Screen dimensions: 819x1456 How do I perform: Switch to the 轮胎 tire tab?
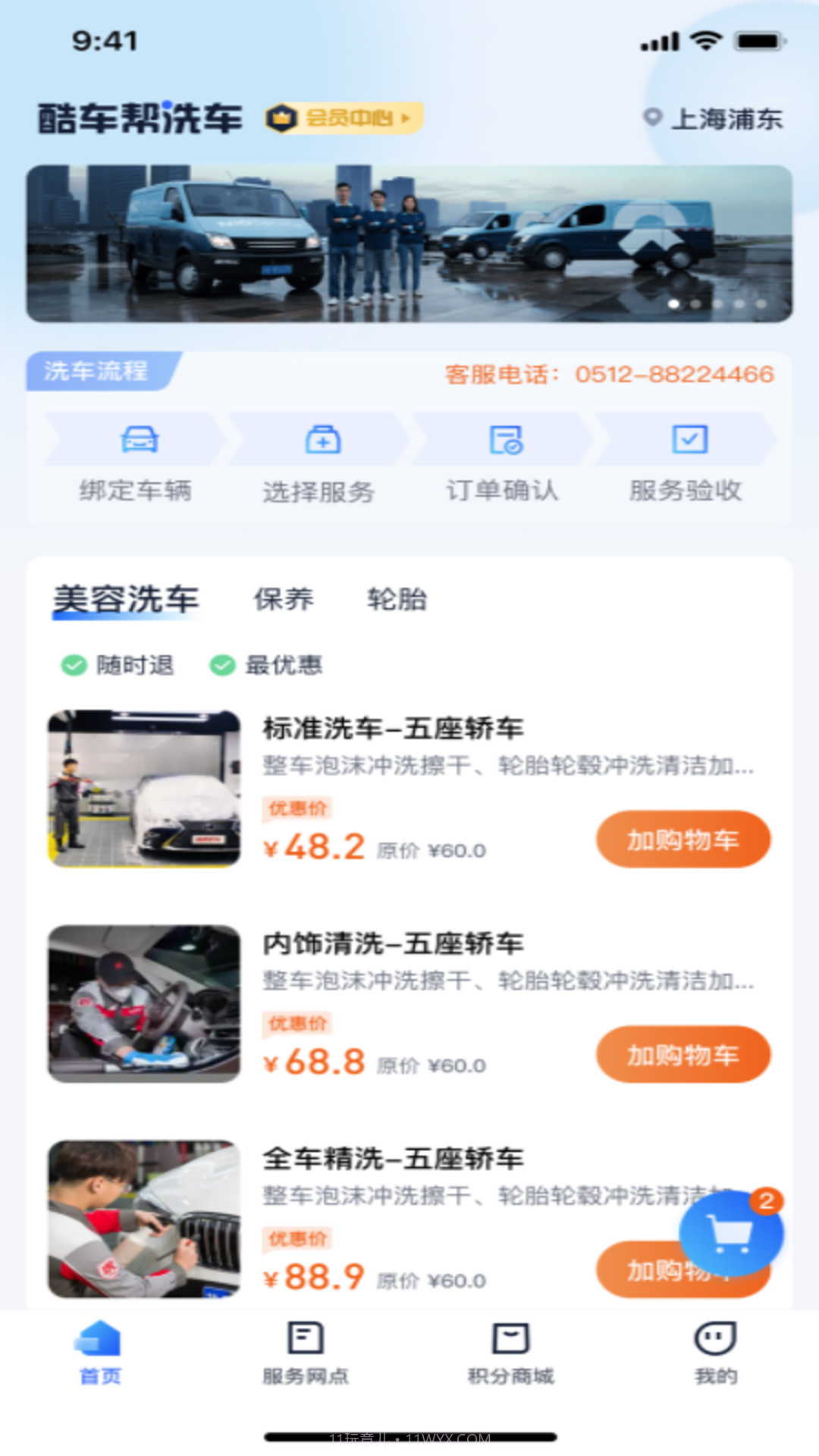coord(397,600)
